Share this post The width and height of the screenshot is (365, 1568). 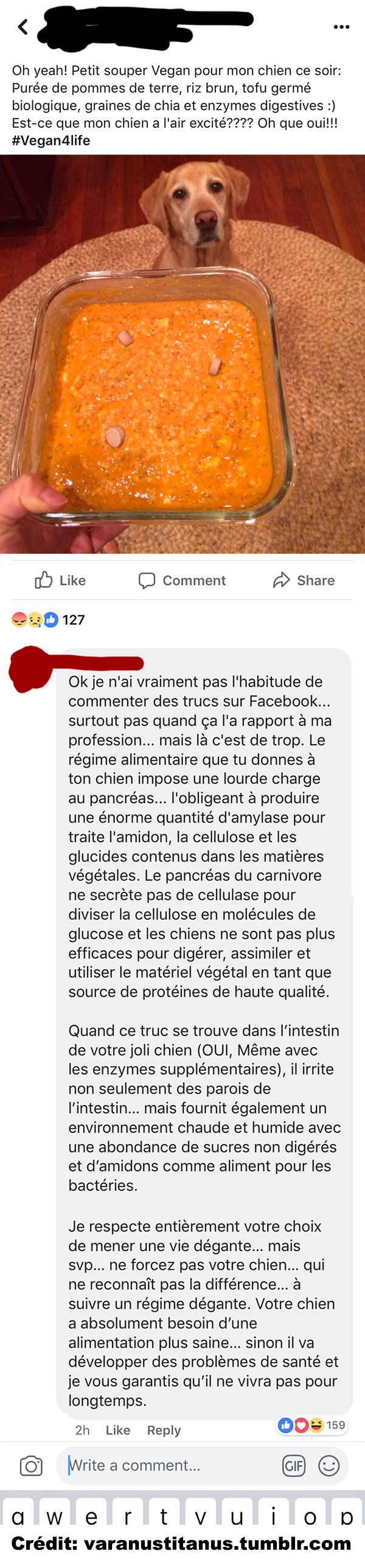click(x=304, y=580)
